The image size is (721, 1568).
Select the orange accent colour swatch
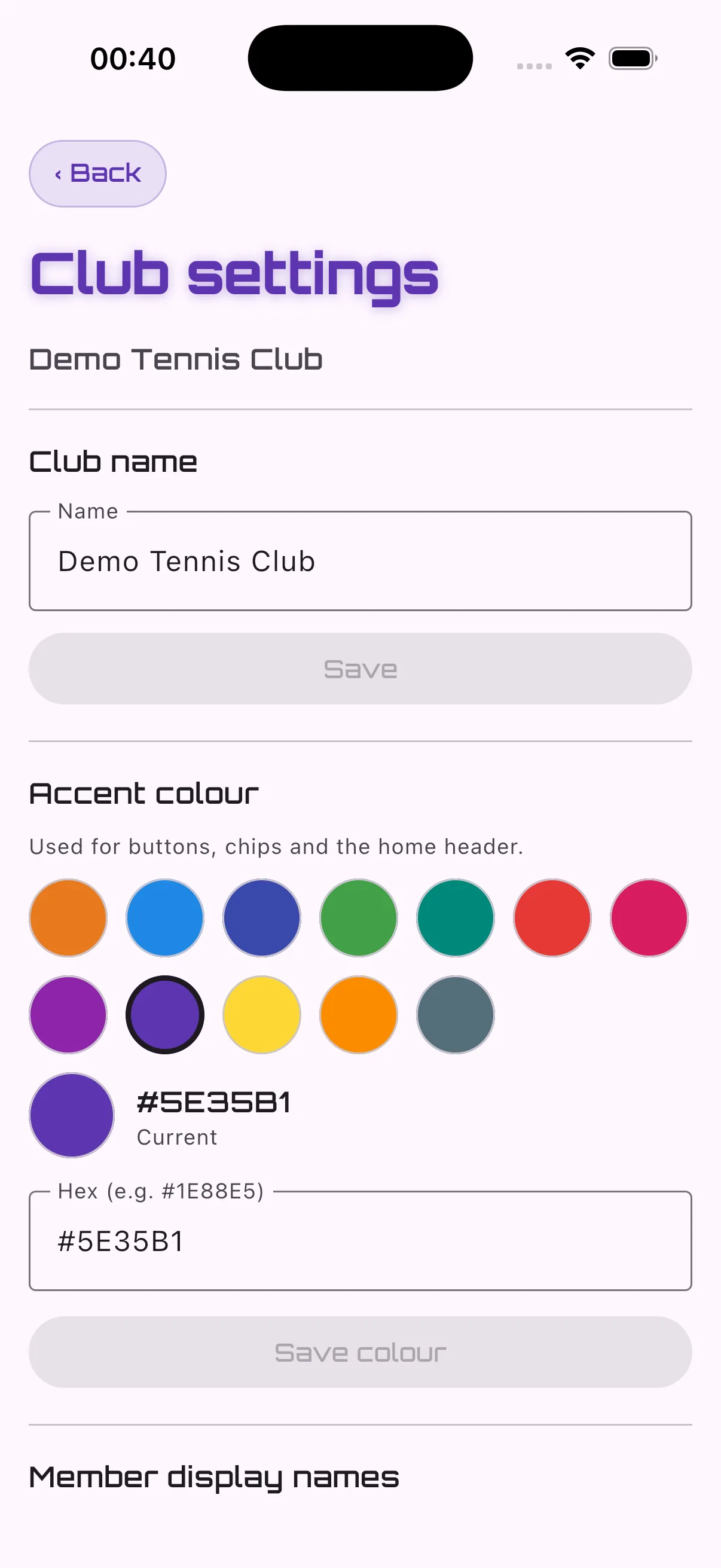tap(68, 918)
